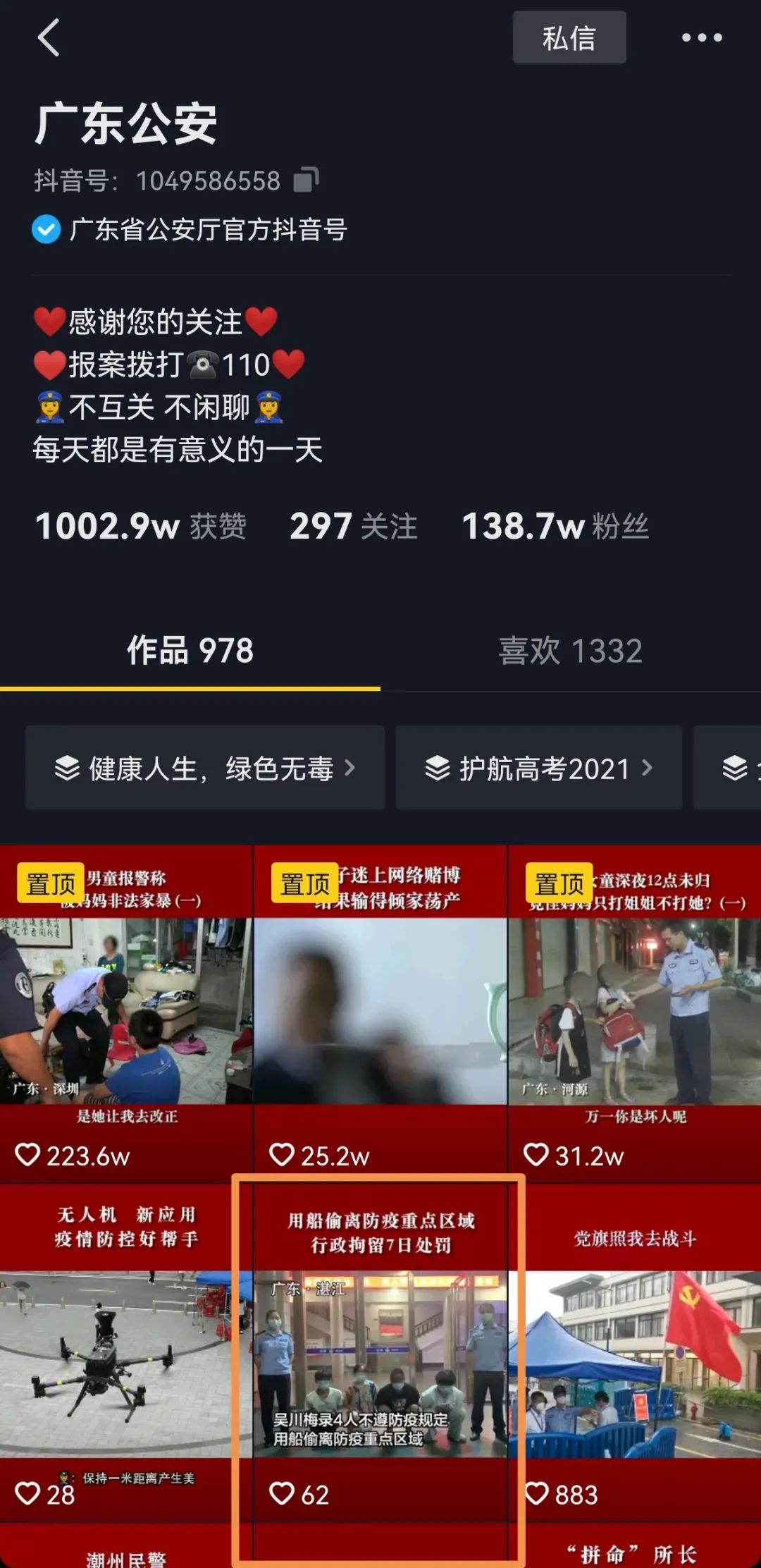The height and width of the screenshot is (1568, 761).
Task: Switch to the 作品 978 tab
Action: tap(190, 650)
